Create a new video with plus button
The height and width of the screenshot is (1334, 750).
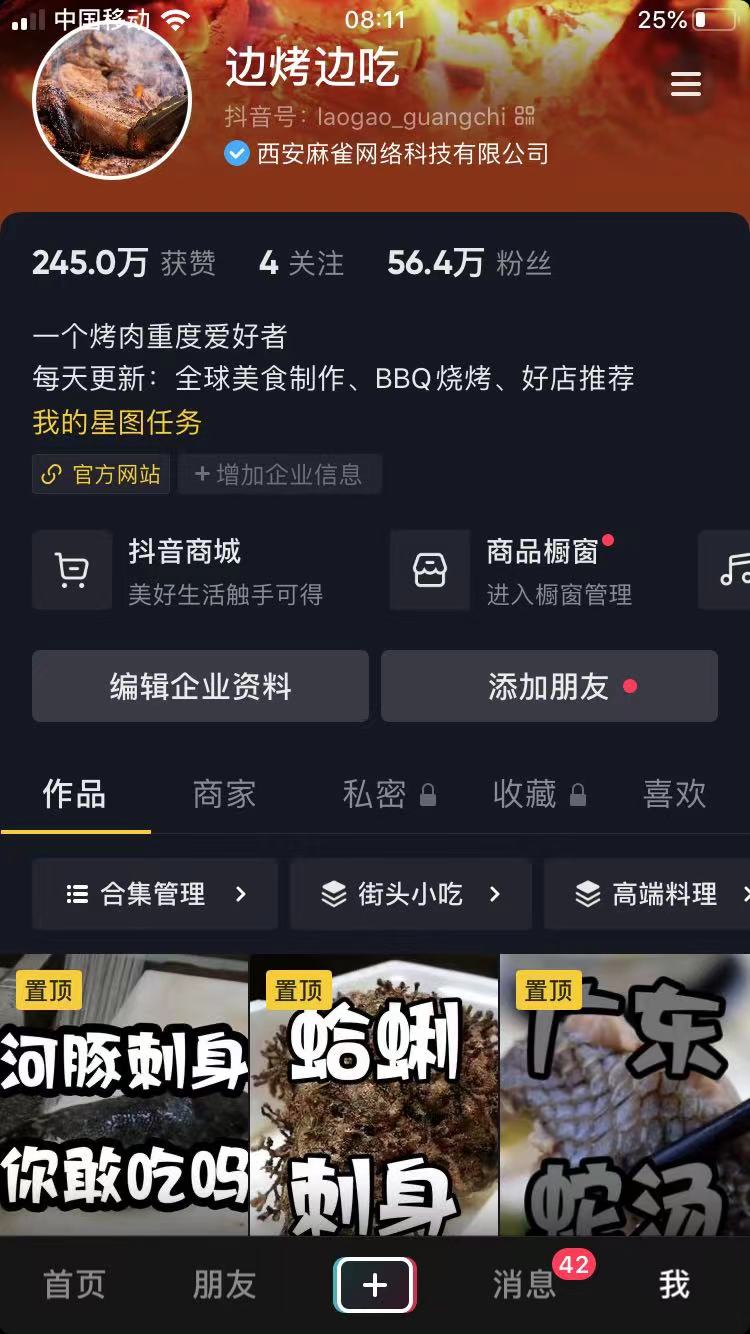click(x=375, y=1285)
